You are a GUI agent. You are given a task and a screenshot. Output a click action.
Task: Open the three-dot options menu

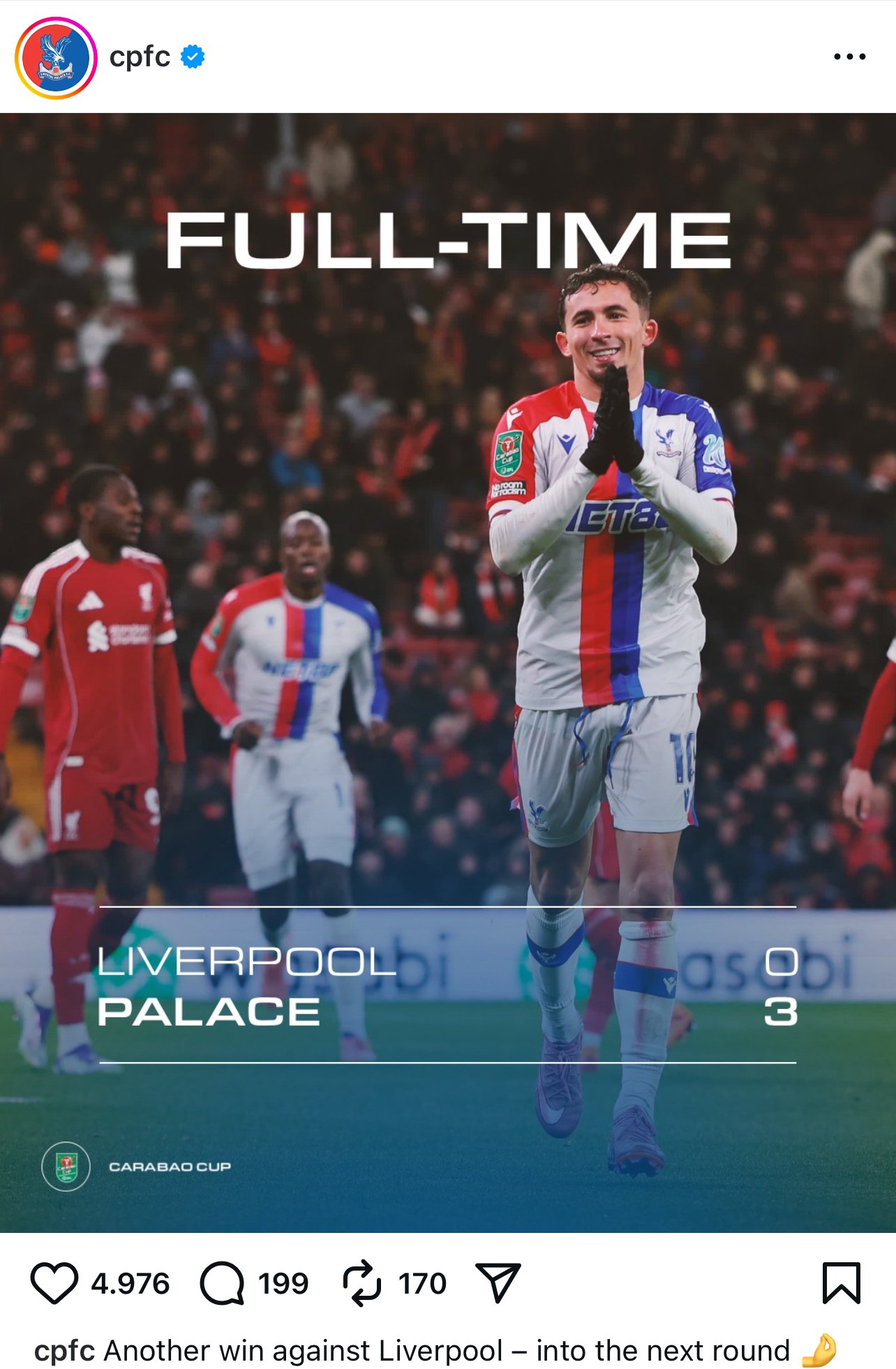tap(849, 57)
